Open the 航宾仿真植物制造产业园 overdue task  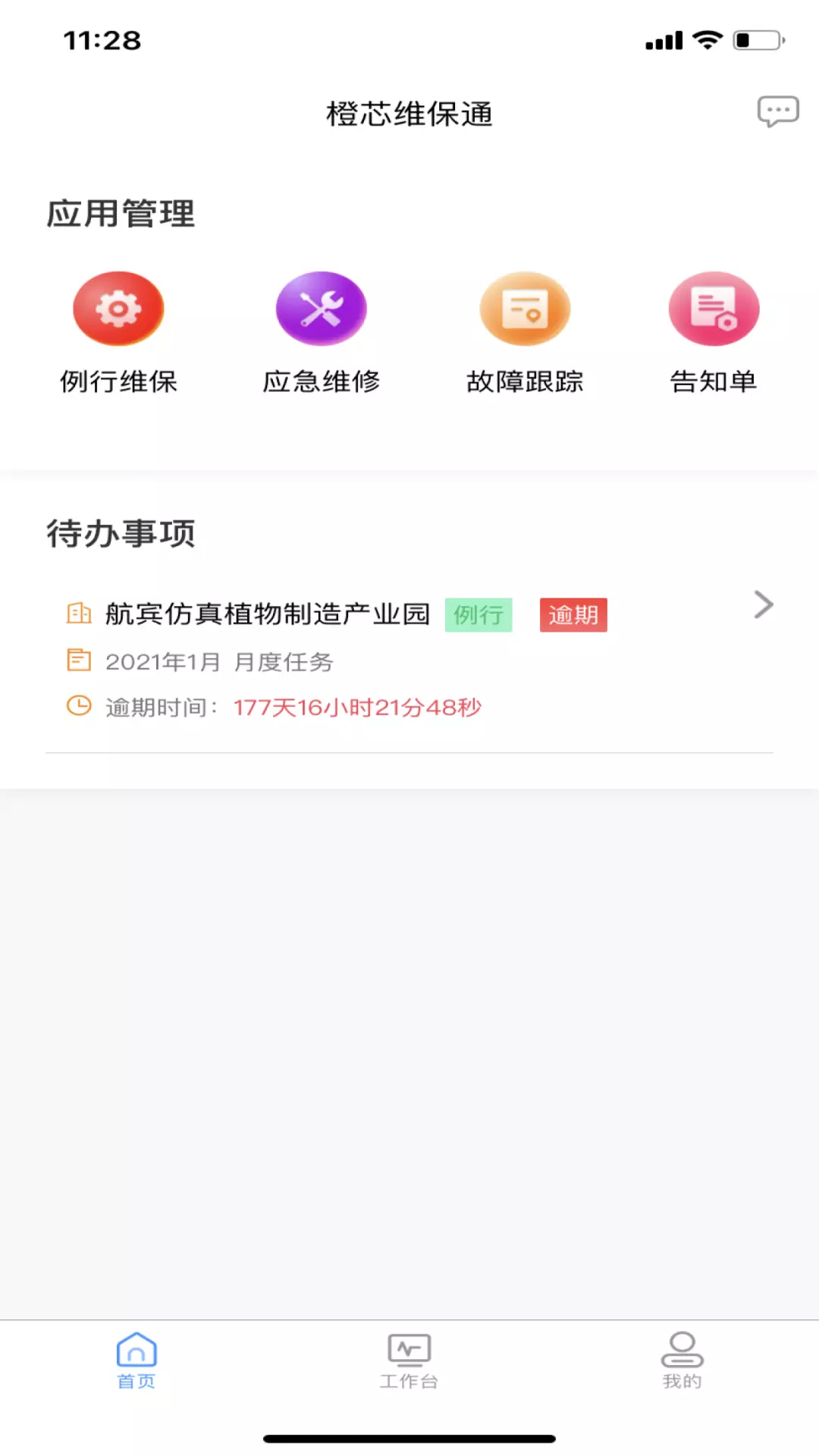coord(409,660)
